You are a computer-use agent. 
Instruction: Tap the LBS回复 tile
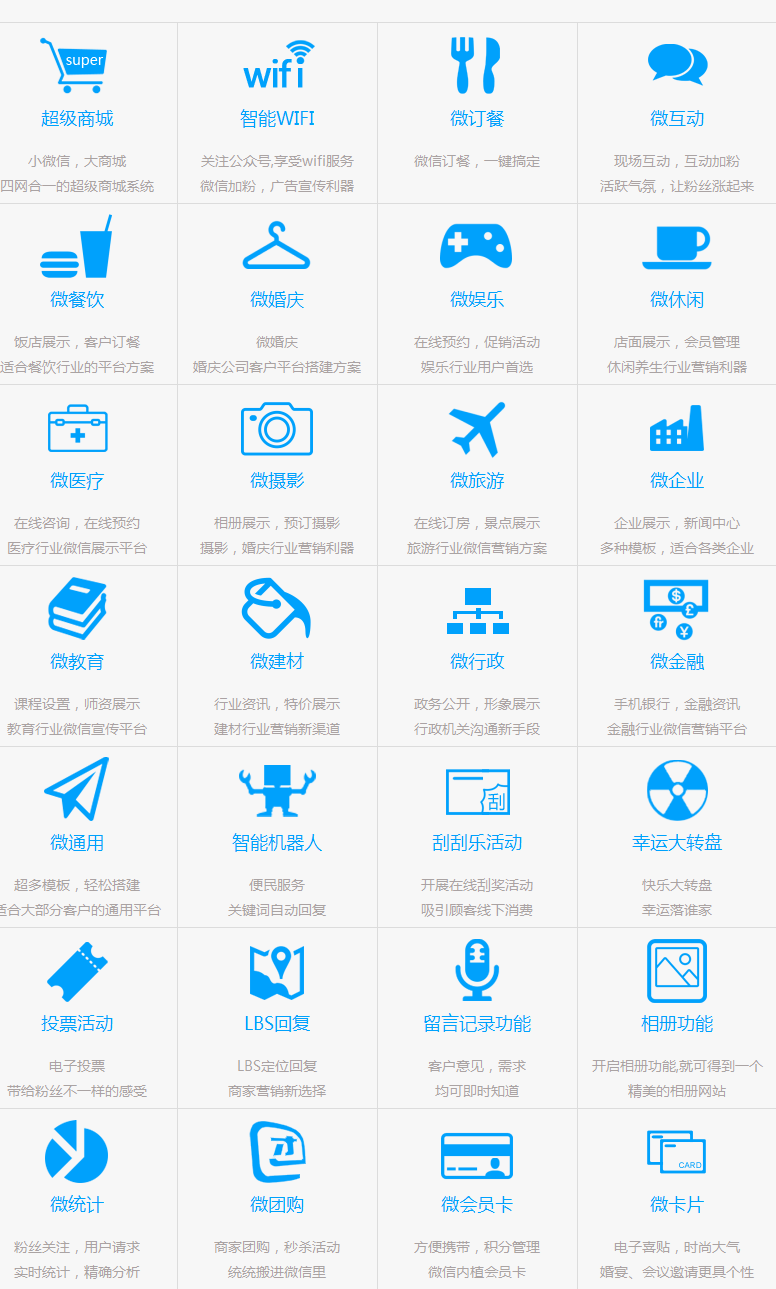click(277, 1023)
